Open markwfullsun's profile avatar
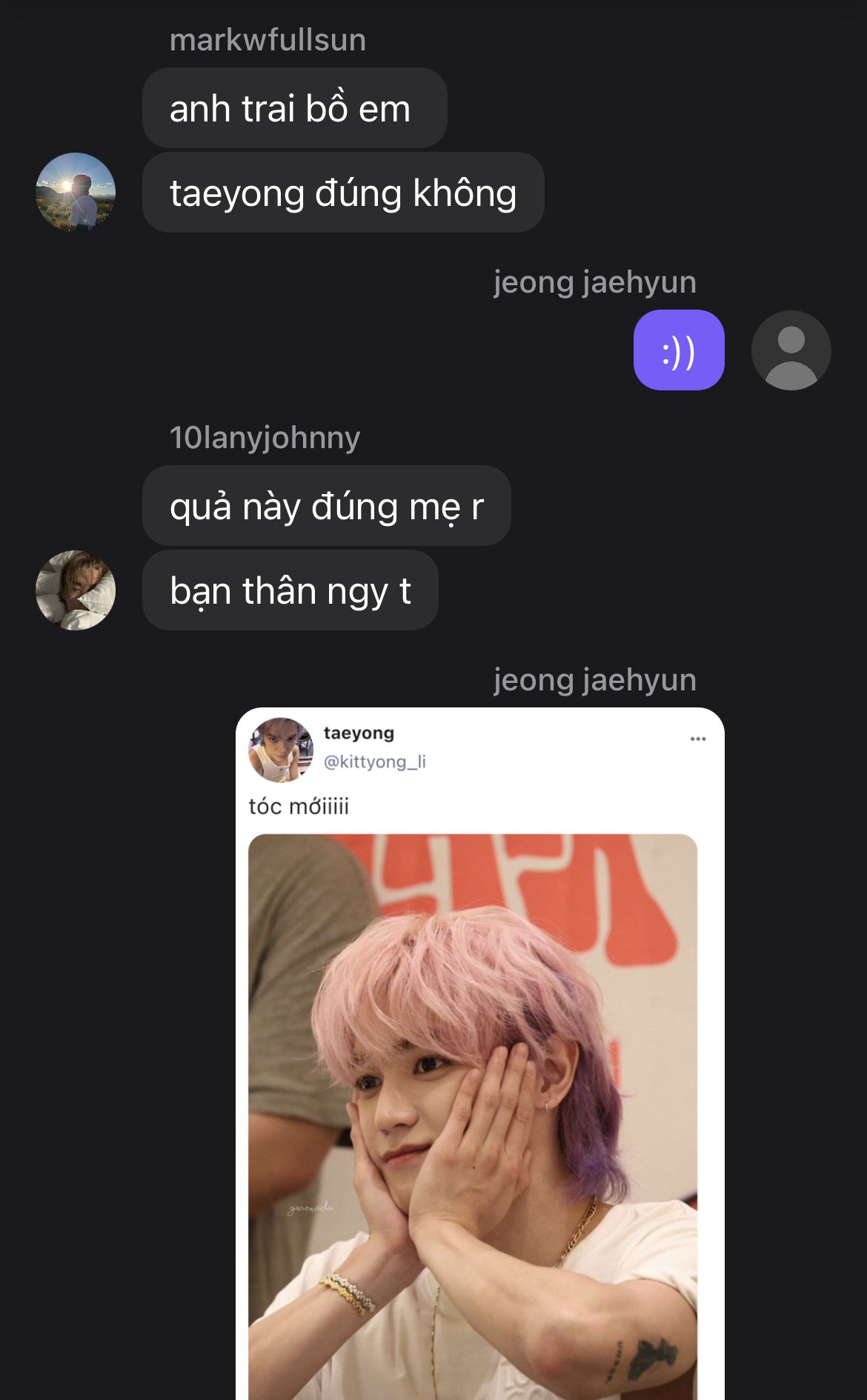This screenshot has width=867, height=1400. [76, 193]
